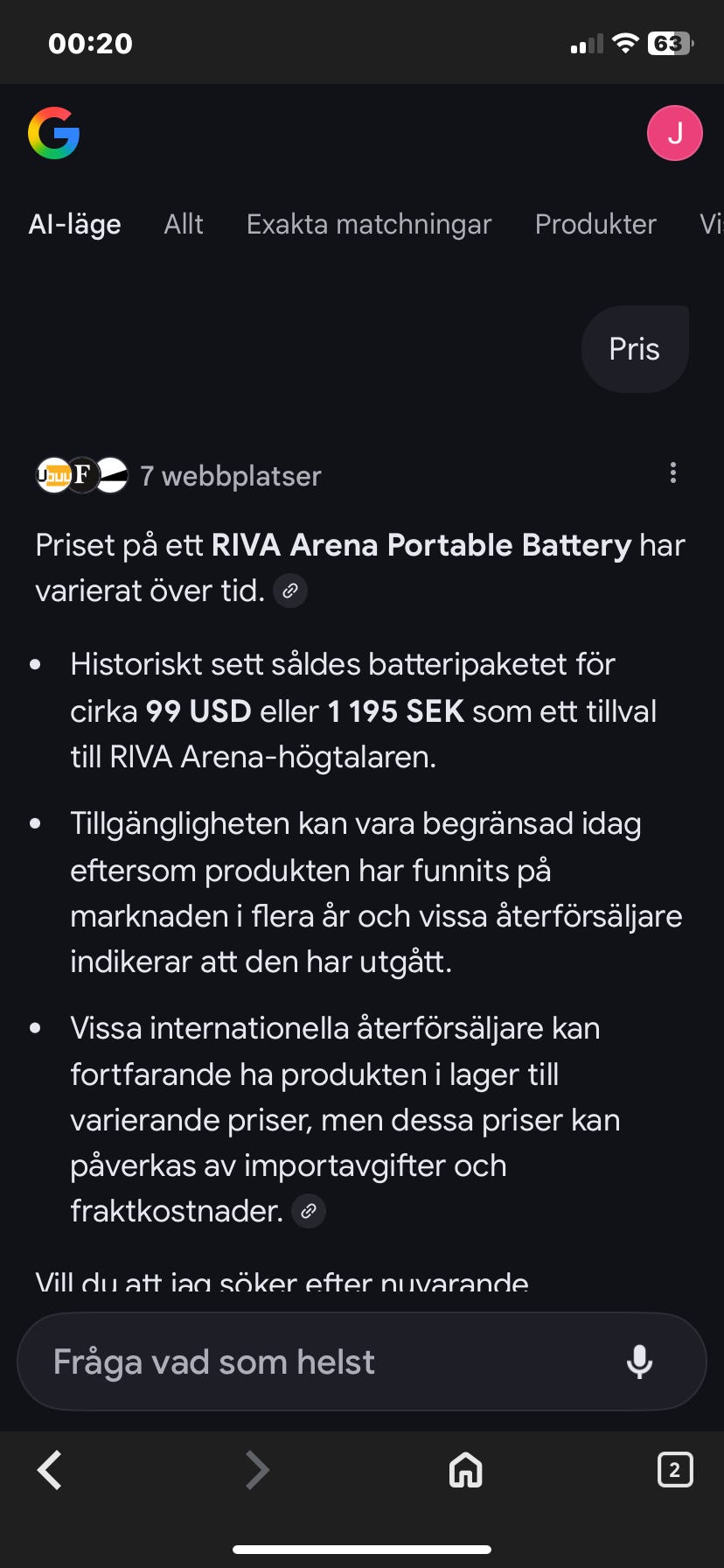Open the link icon after fraktkostnader
Image resolution: width=724 pixels, height=1568 pixels.
308,1210
